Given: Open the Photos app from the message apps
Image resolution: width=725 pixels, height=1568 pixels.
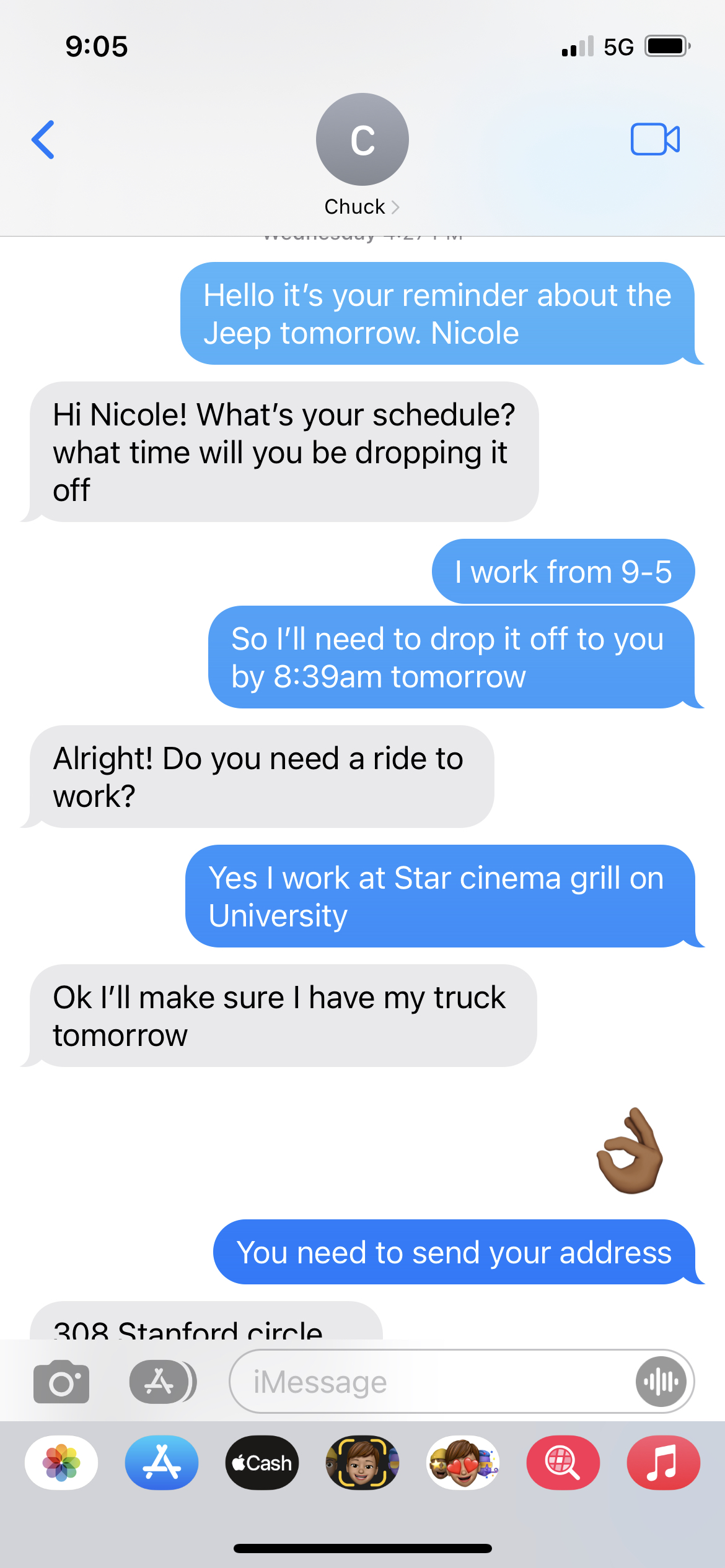Looking at the screenshot, I should 60,1463.
